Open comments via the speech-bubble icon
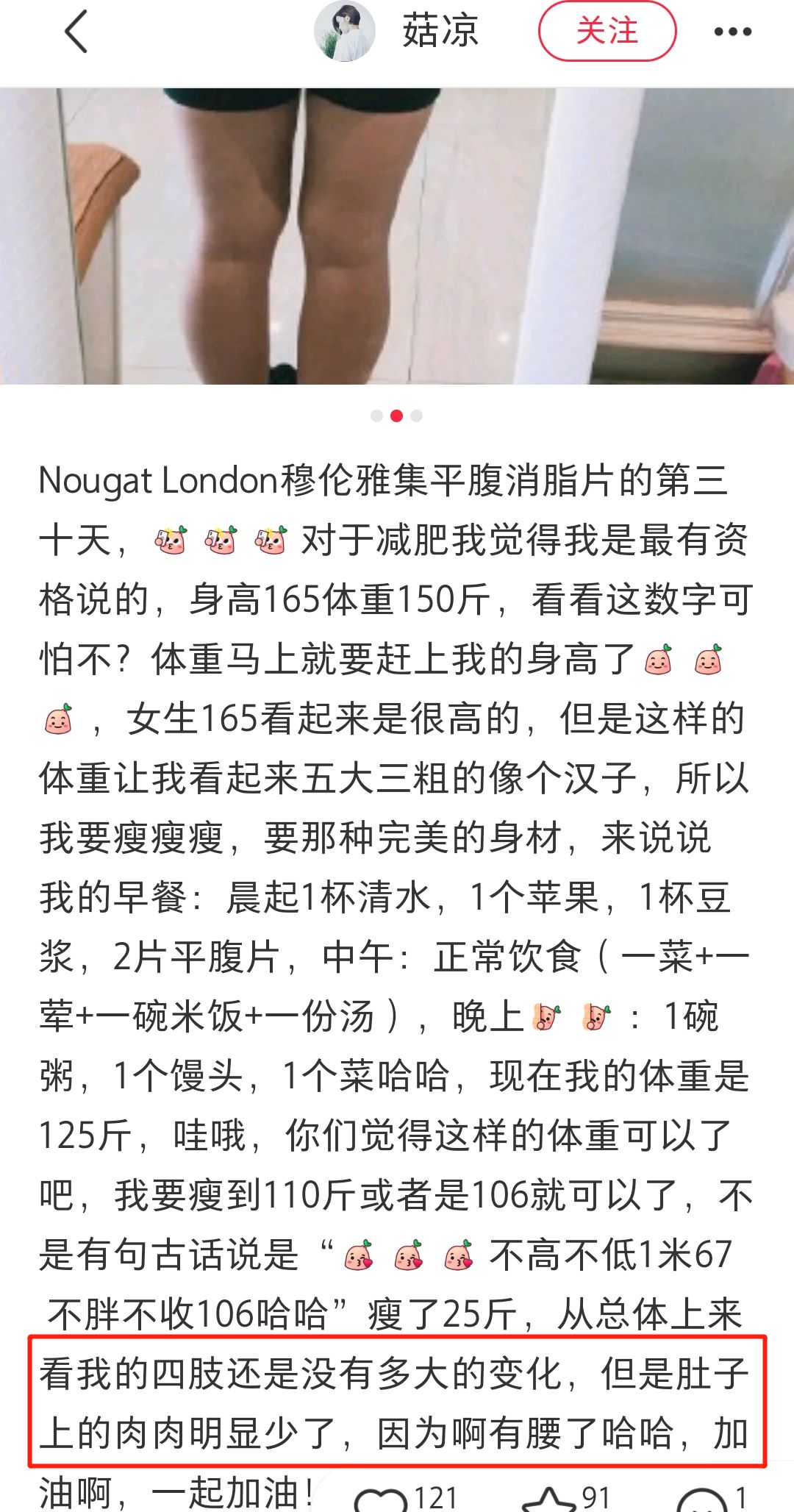 (702, 1500)
